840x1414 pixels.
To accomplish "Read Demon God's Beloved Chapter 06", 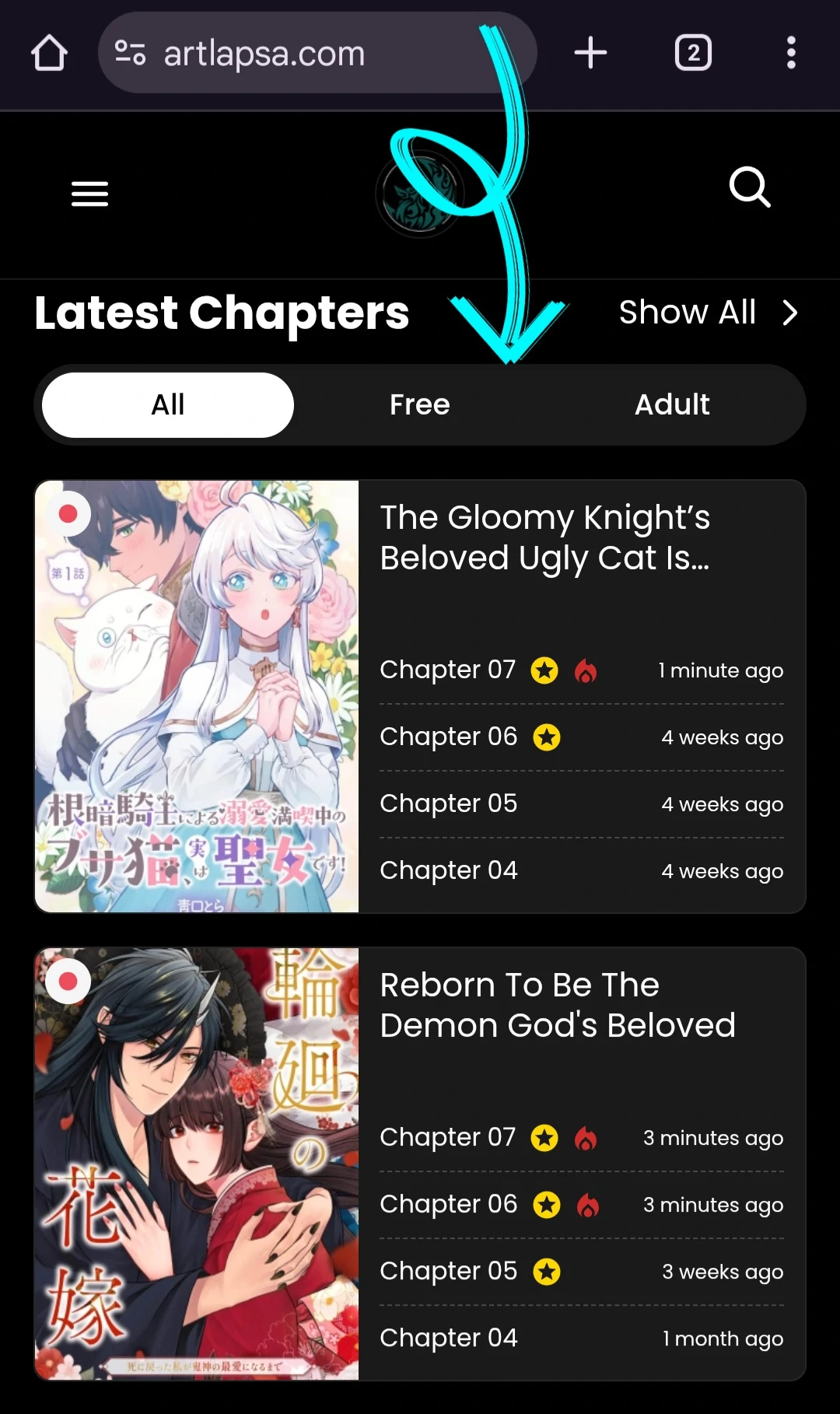I will (x=448, y=1205).
